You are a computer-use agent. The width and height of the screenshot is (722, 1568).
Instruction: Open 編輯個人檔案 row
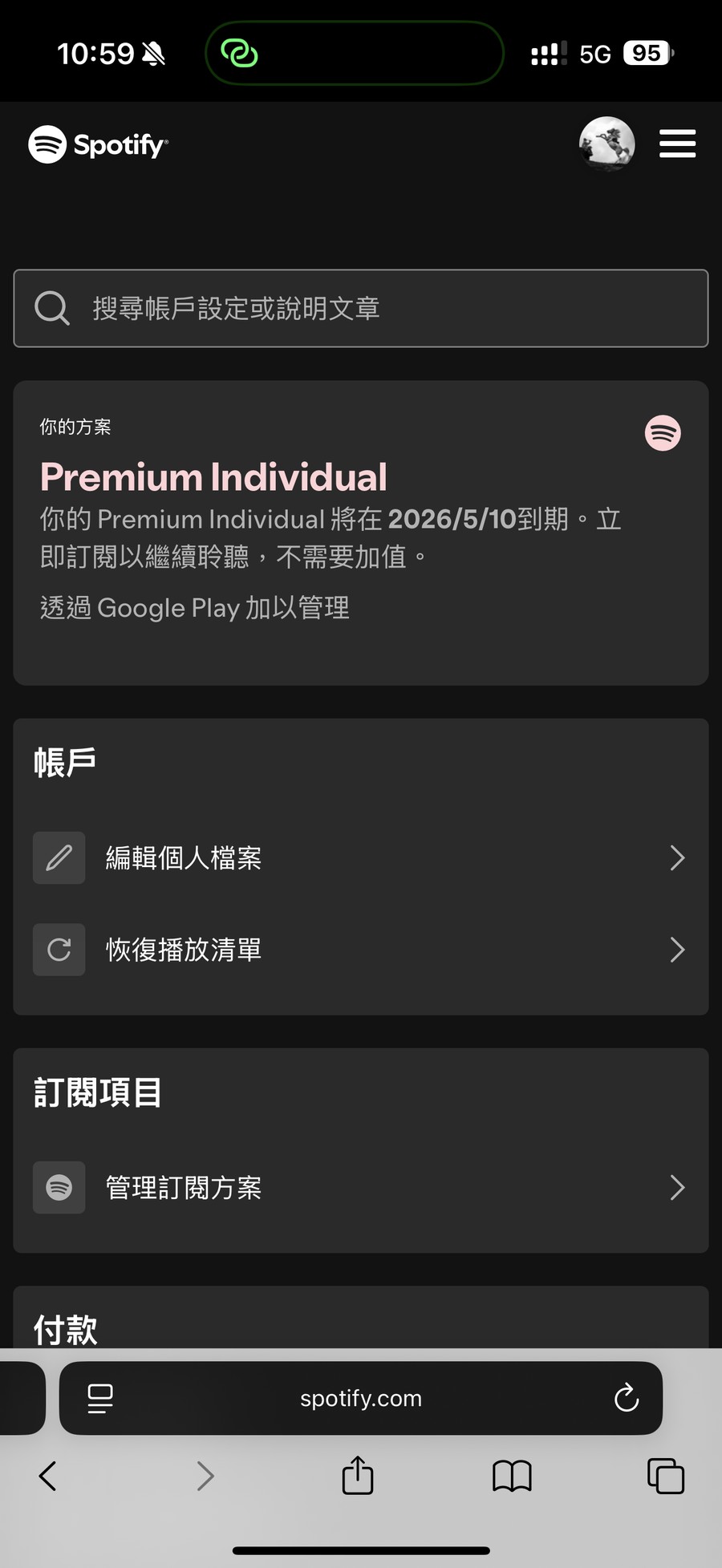click(361, 857)
